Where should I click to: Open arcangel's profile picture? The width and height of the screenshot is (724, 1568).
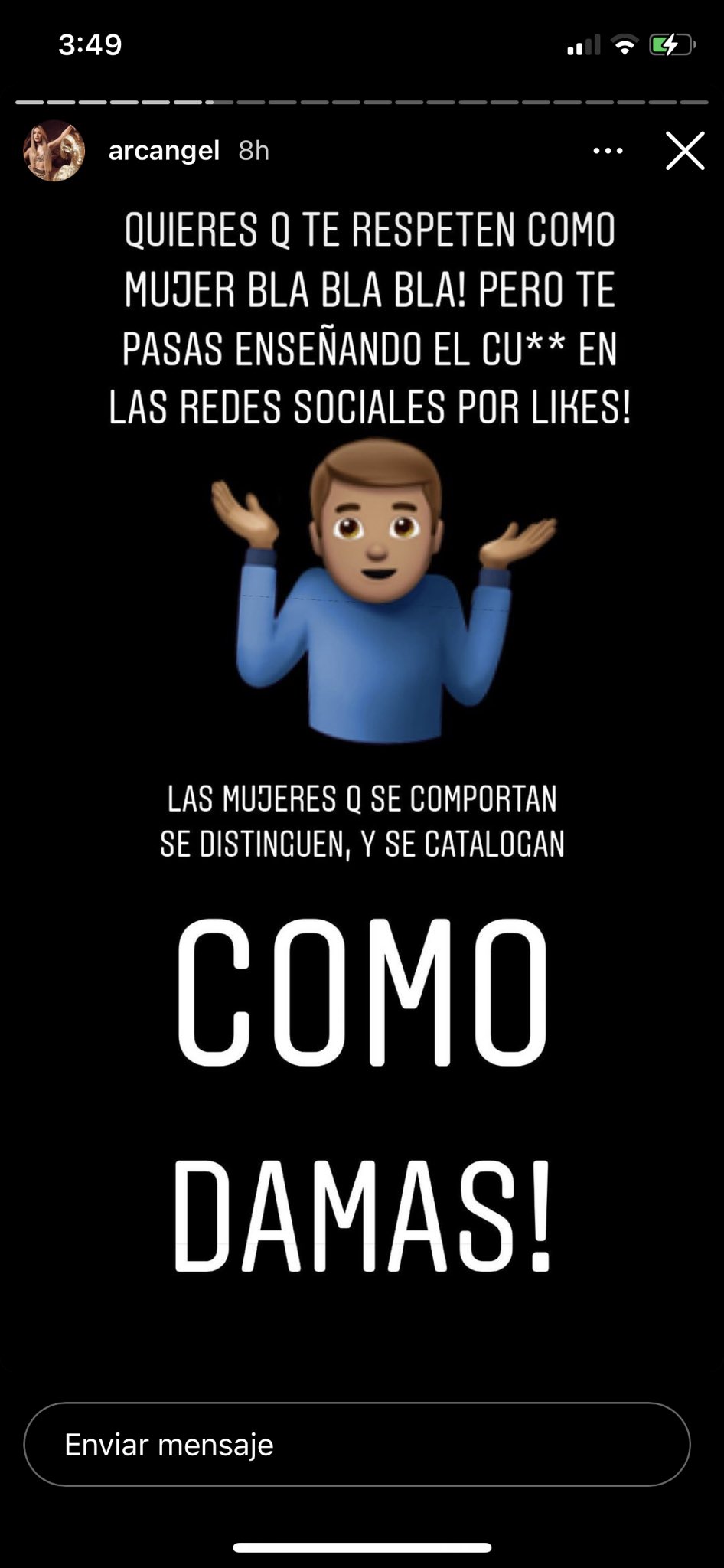(x=54, y=151)
